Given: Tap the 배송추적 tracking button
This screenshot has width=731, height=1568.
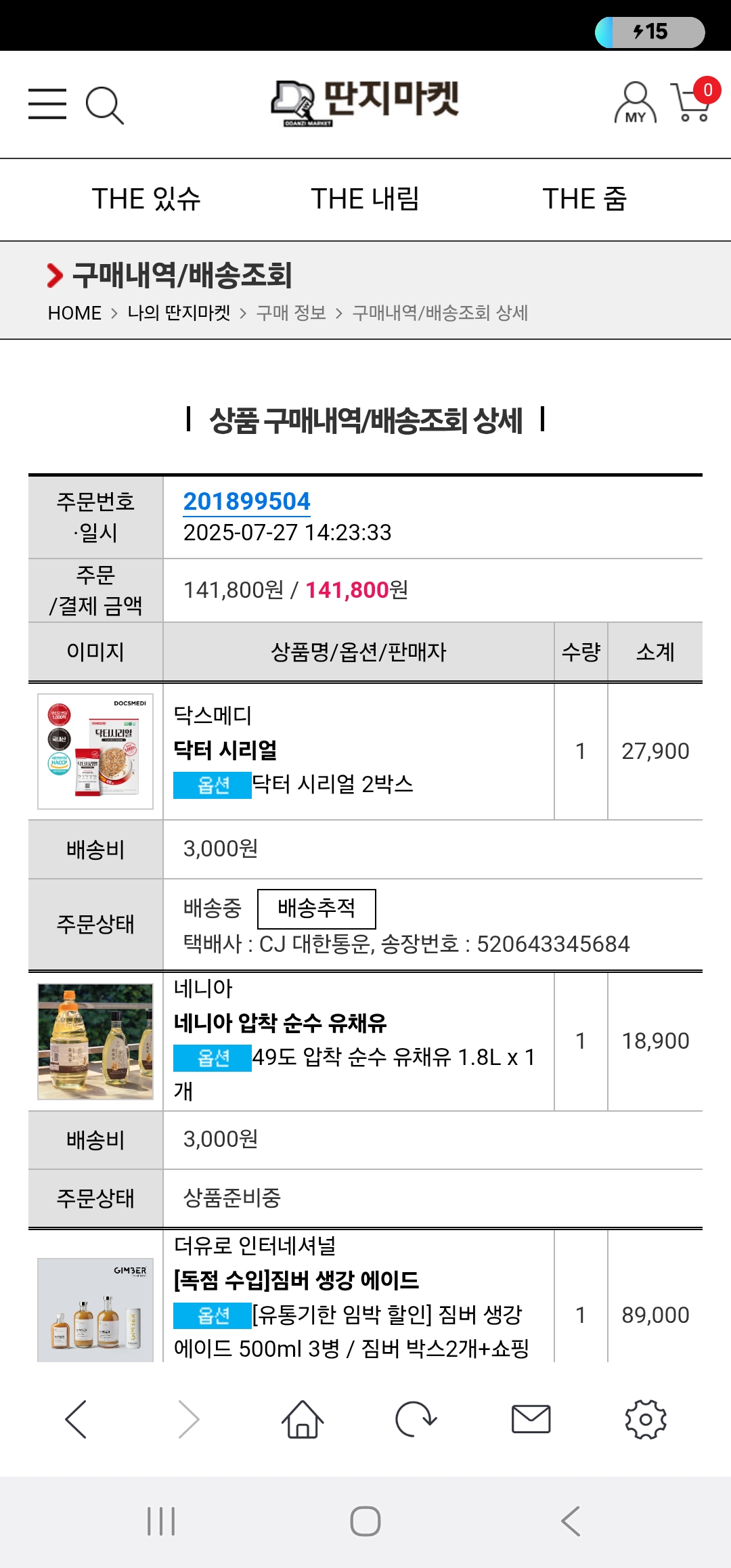Looking at the screenshot, I should 317,909.
